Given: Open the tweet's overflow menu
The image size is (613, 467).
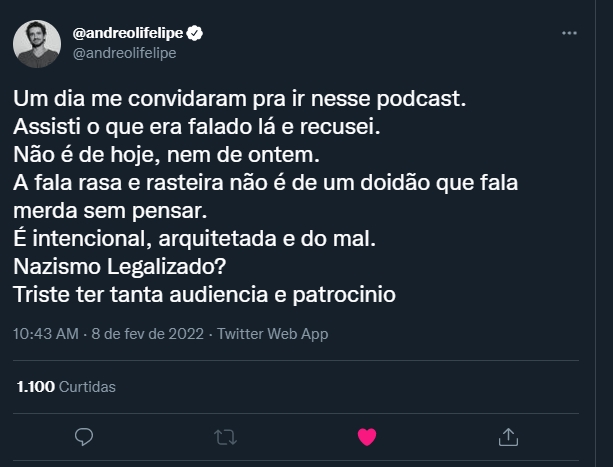Looking at the screenshot, I should [x=569, y=33].
